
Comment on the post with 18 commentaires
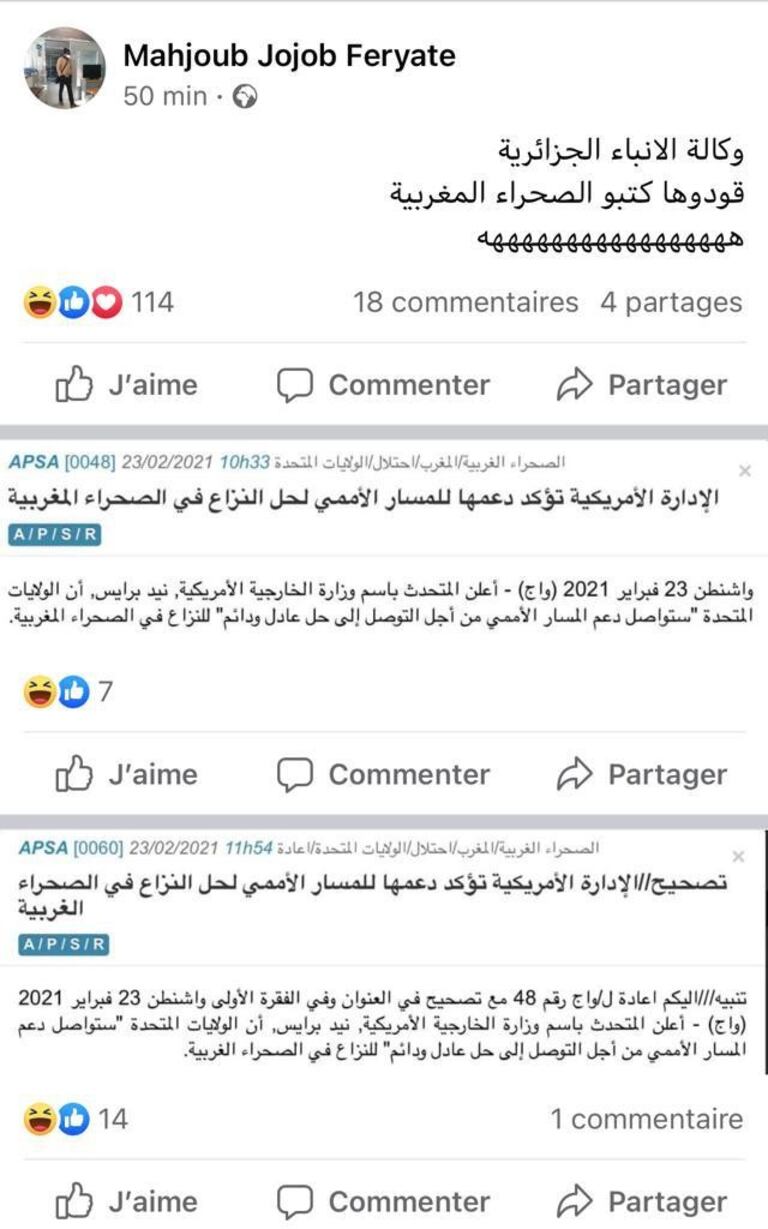coord(383,385)
